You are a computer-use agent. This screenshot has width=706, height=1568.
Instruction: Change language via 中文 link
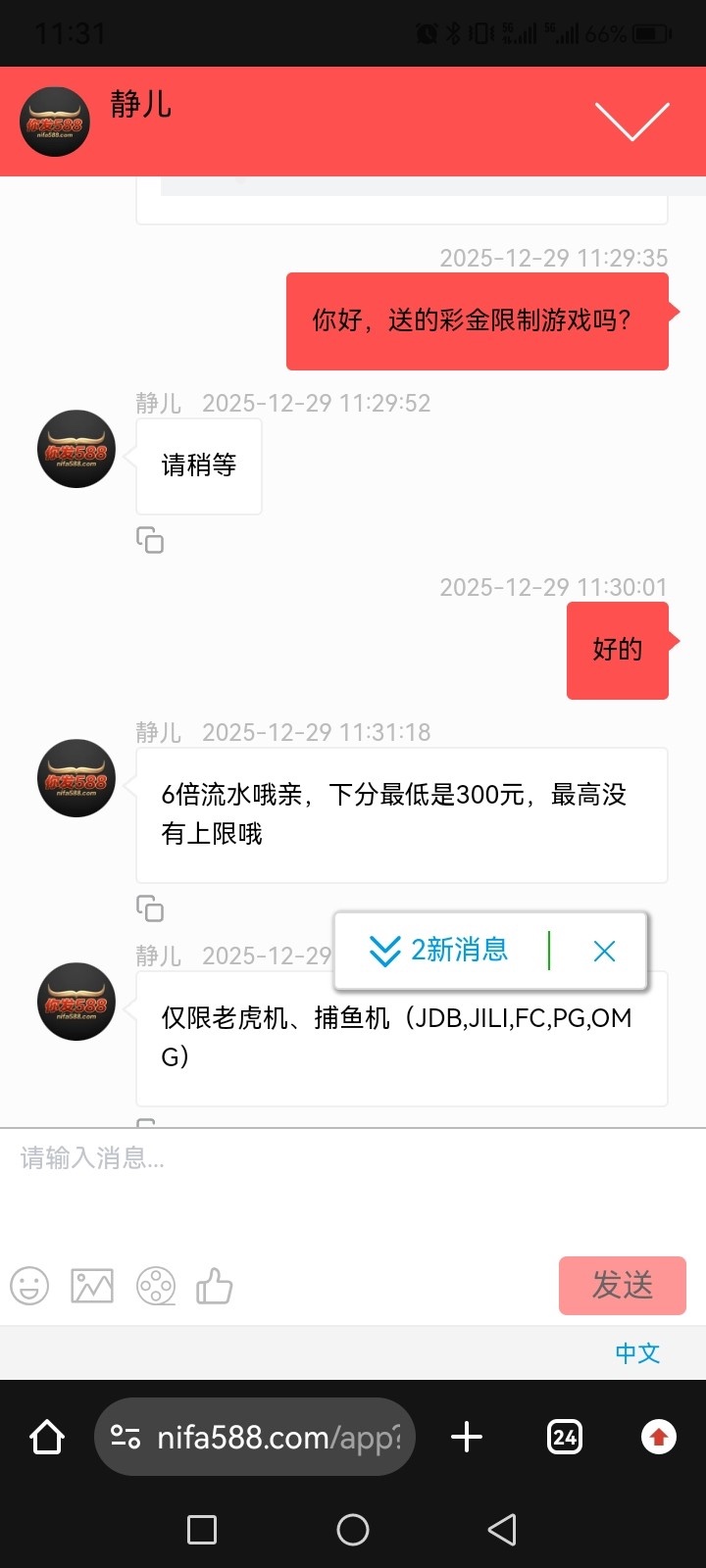tap(637, 1353)
